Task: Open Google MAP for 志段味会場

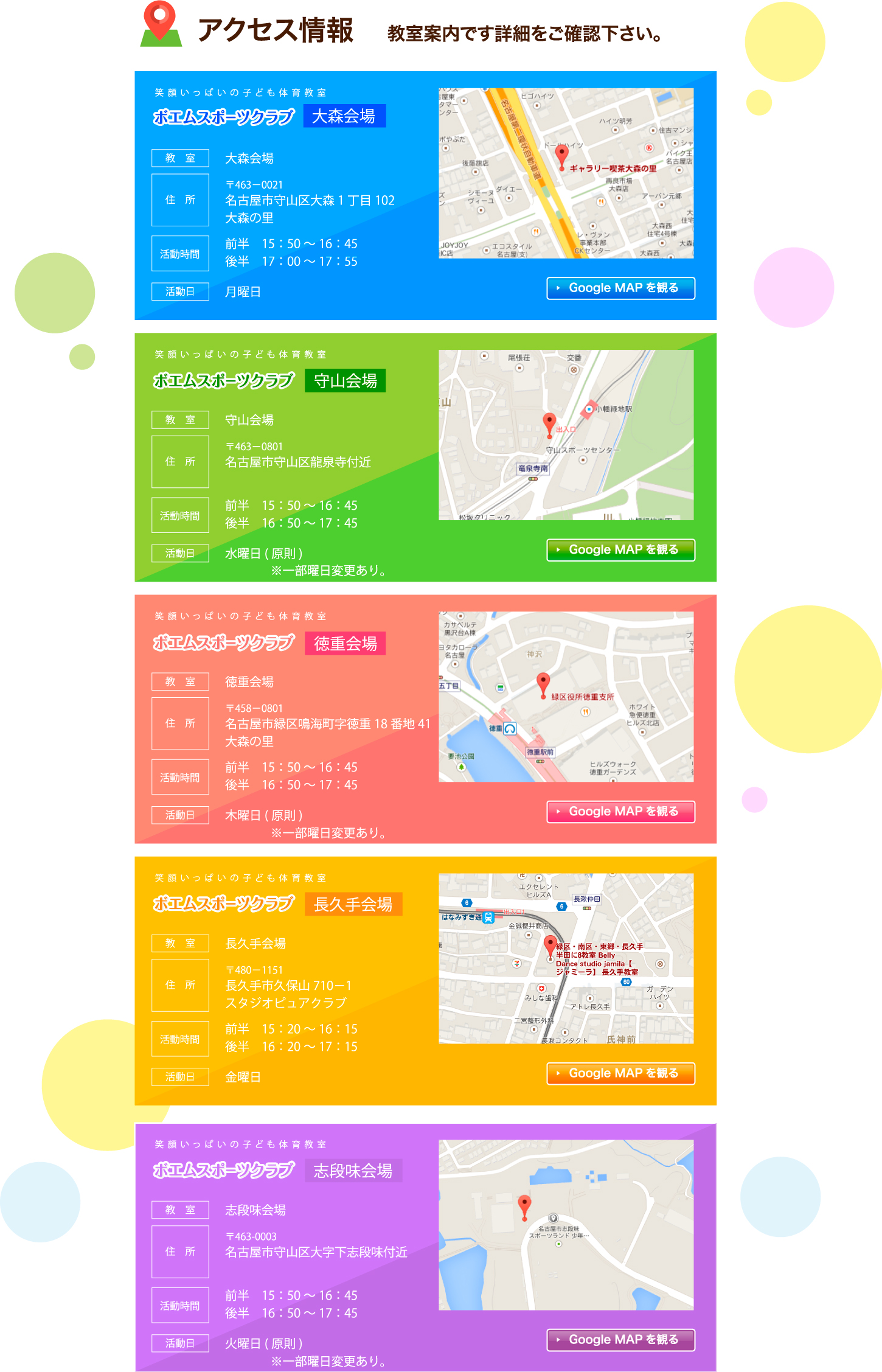Action: (620, 1340)
